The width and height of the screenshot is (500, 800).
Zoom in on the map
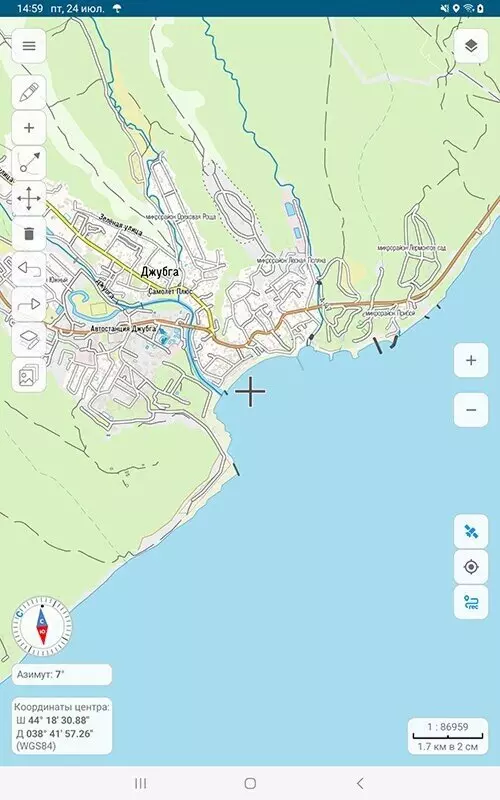(x=471, y=360)
